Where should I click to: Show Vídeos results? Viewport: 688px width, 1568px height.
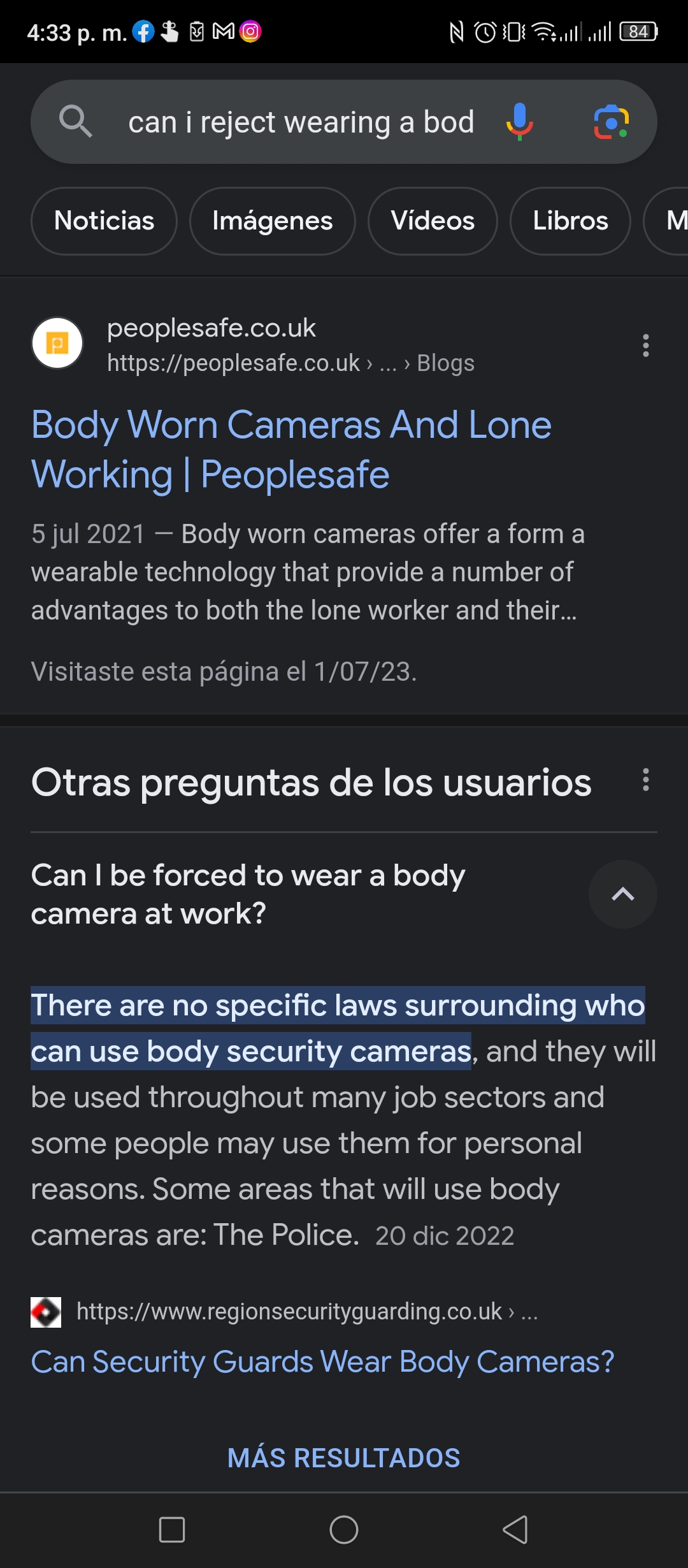[x=433, y=221]
